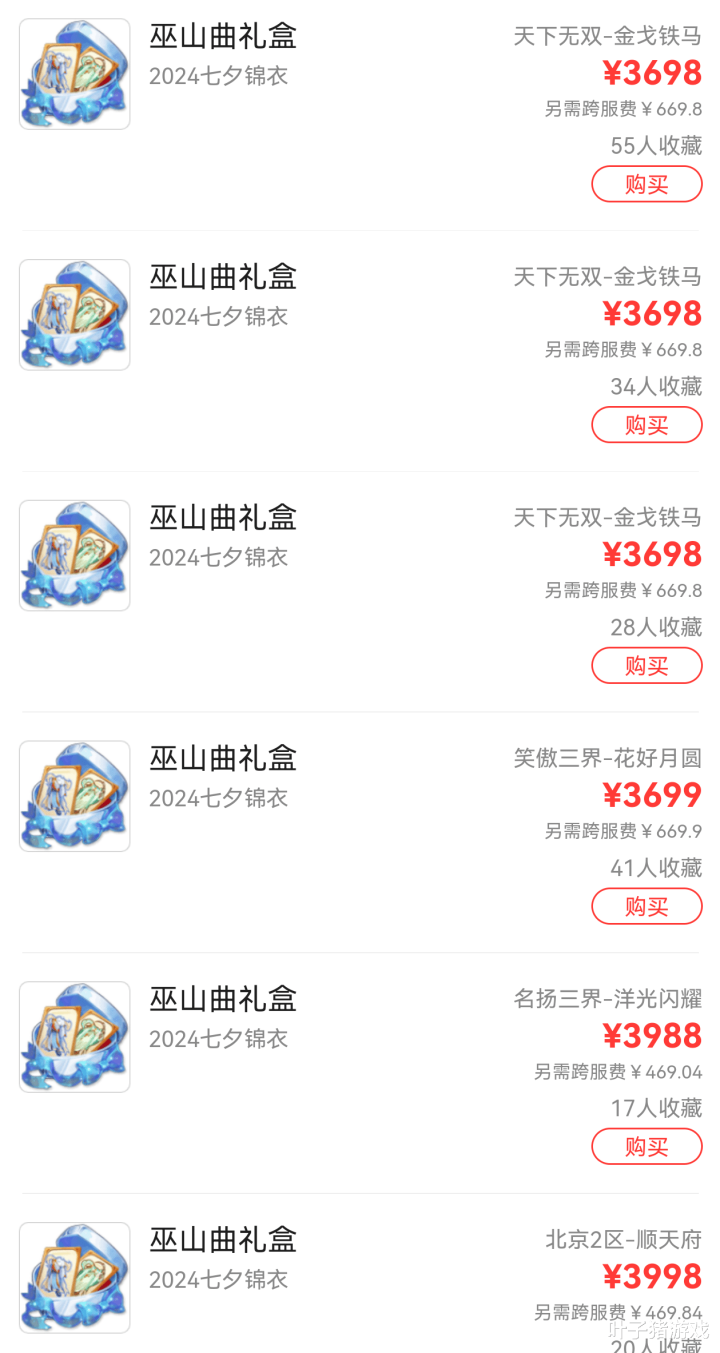Buy the ¥3699 listing from 笑傲三界-花好月圆
This screenshot has height=1353, width=720.
646,907
